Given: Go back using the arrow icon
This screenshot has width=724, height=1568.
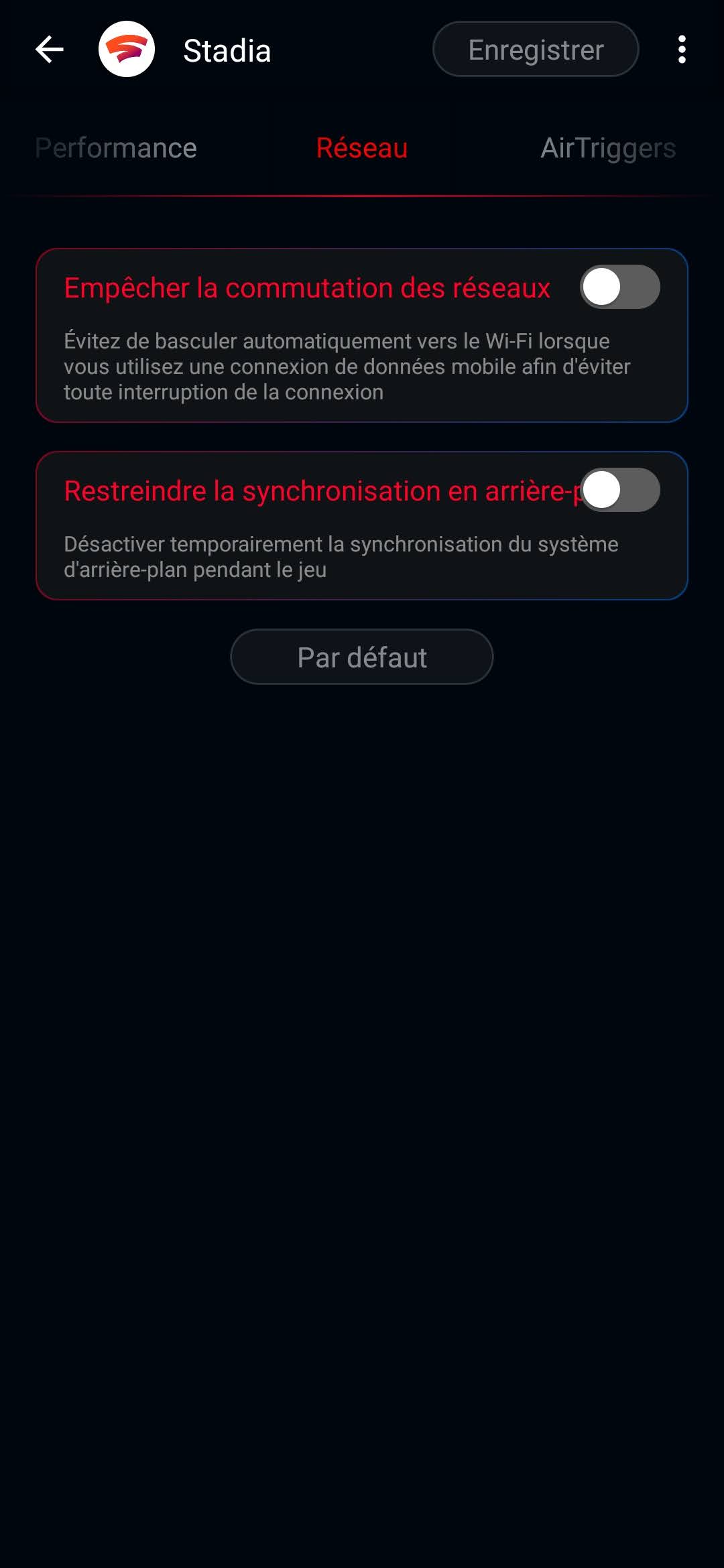Looking at the screenshot, I should tap(50, 50).
